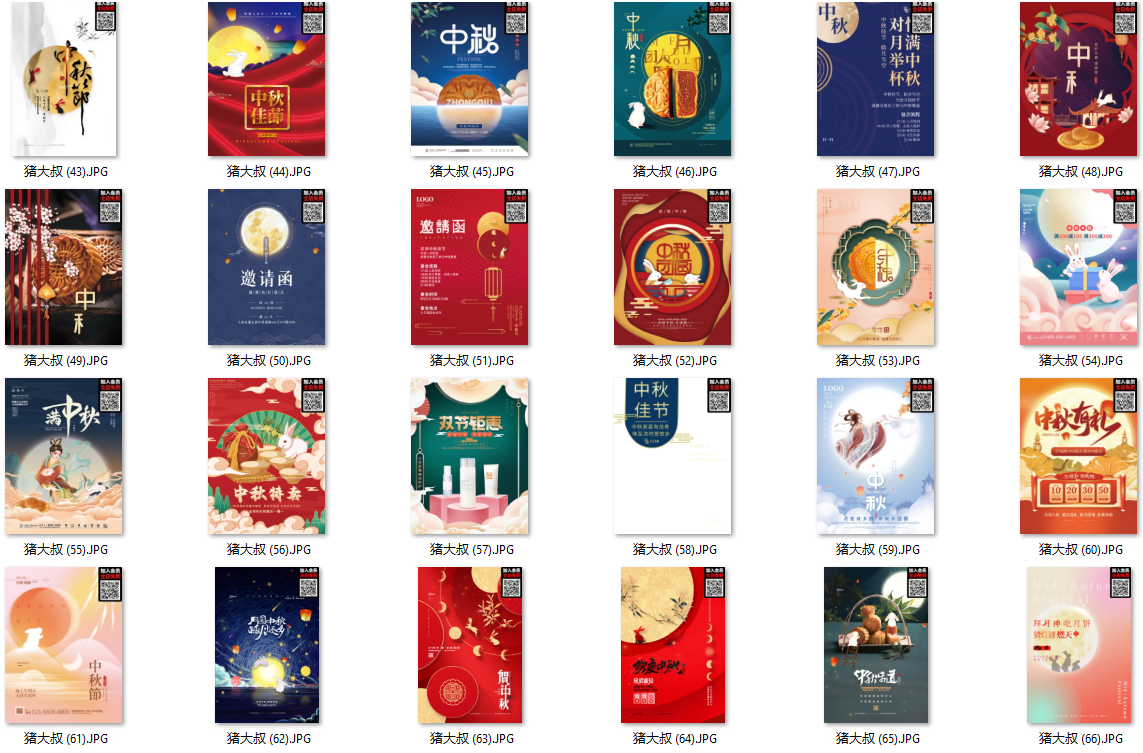1143x753 pixels.
Task: Choose the 猪大叔 (56).JPG thumbnail
Action: [267, 456]
